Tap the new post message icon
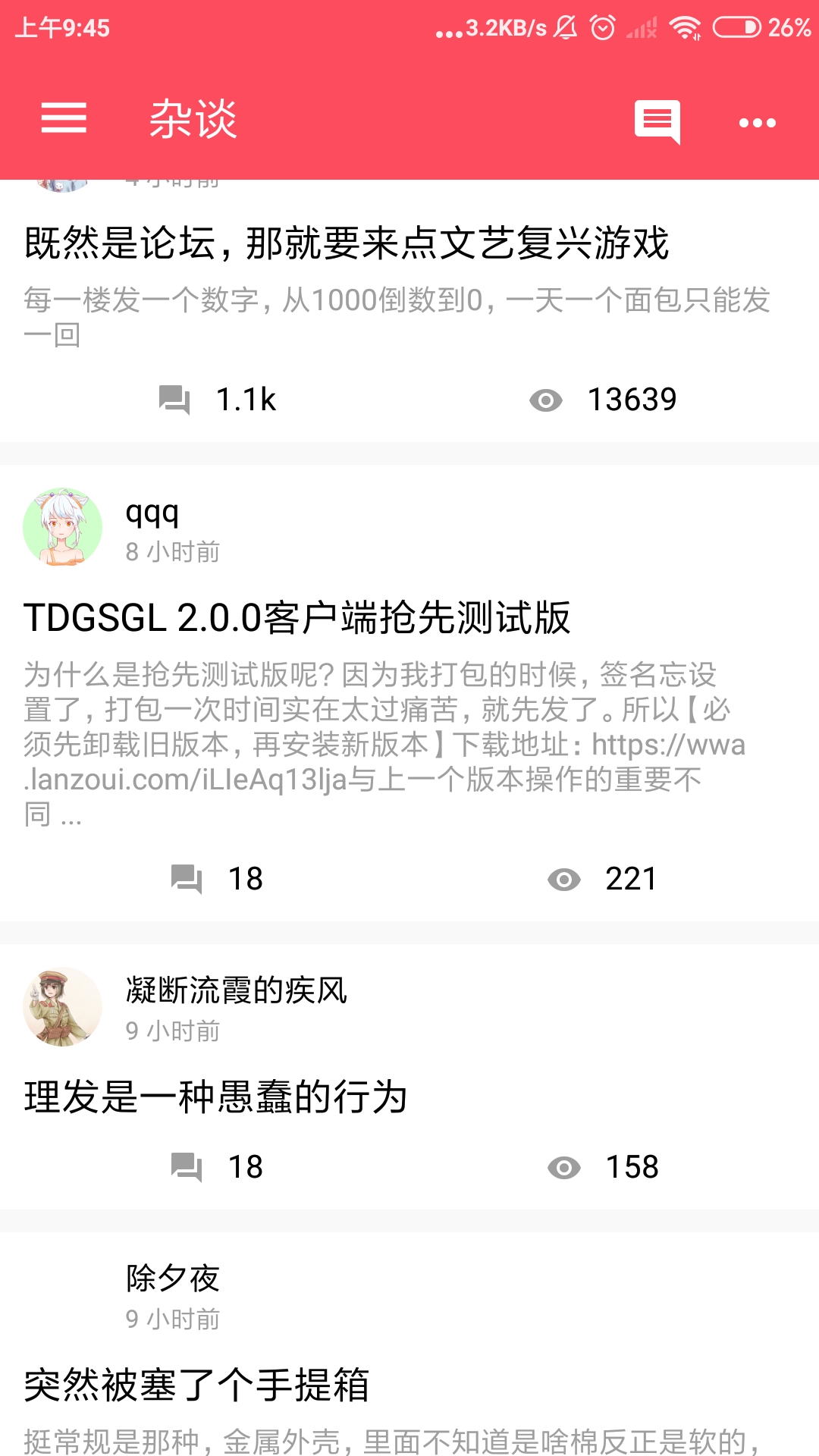The width and height of the screenshot is (819, 1456). click(x=657, y=121)
